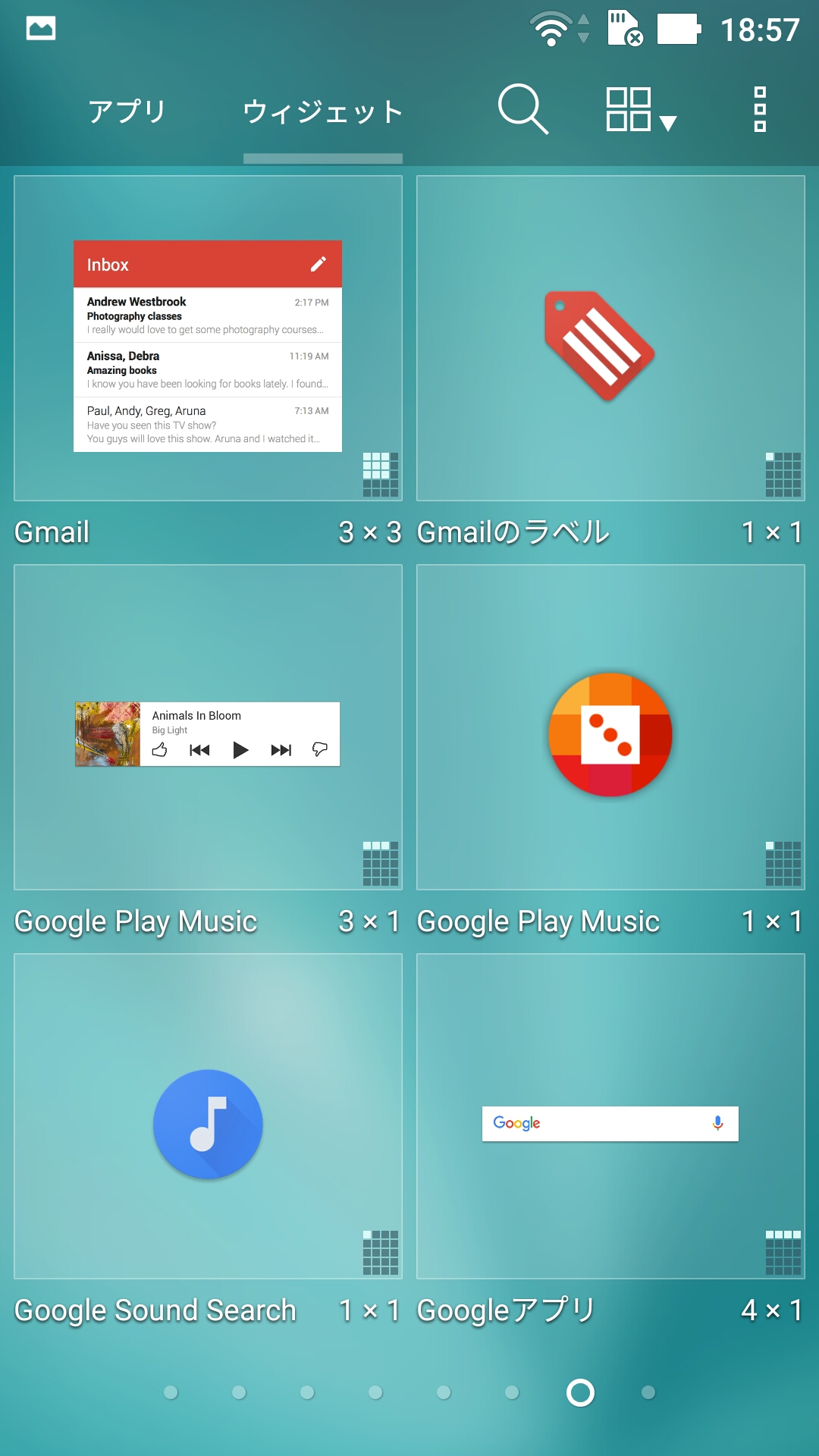Select the Google Sound Search widget
This screenshot has height=1456, width=819.
coord(208,1116)
